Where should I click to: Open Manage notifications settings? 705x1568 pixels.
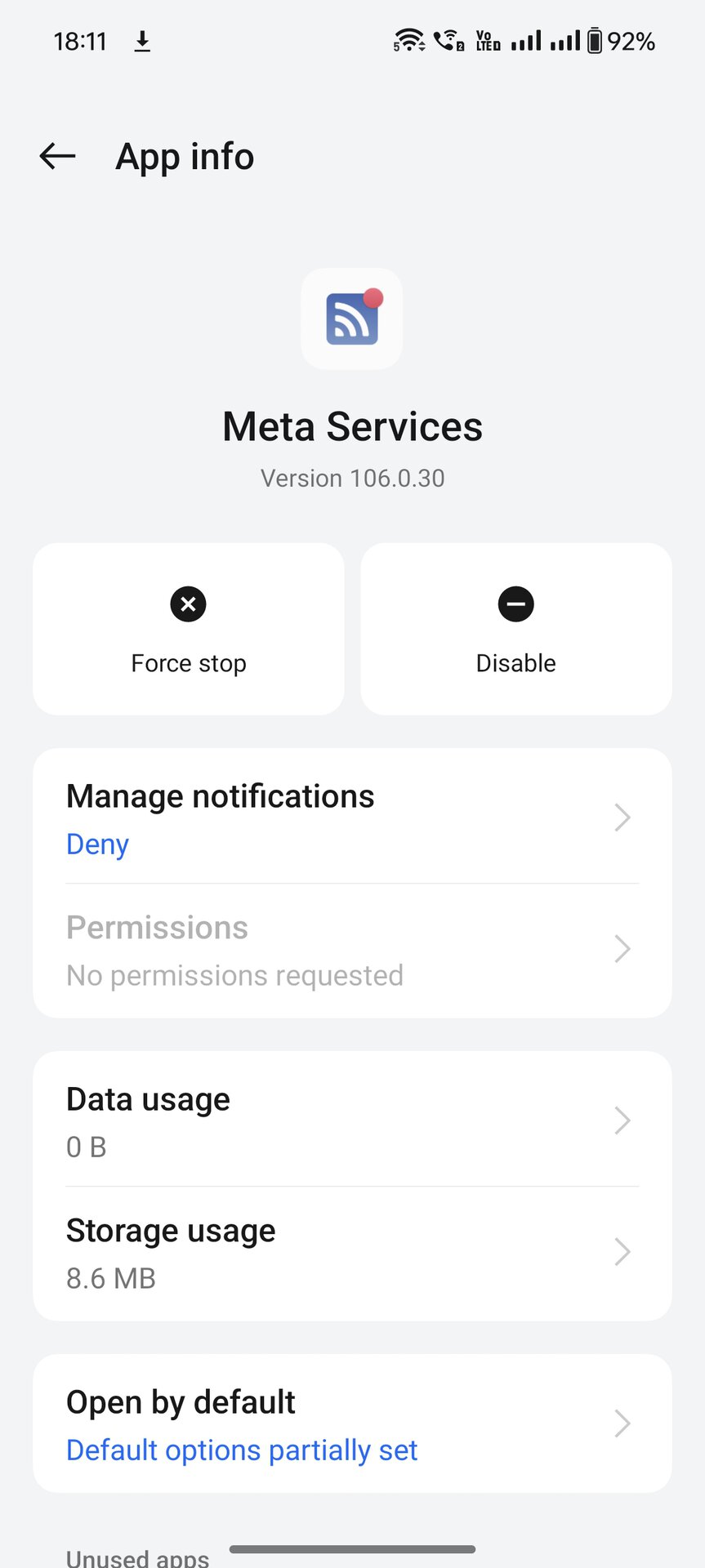pos(352,817)
